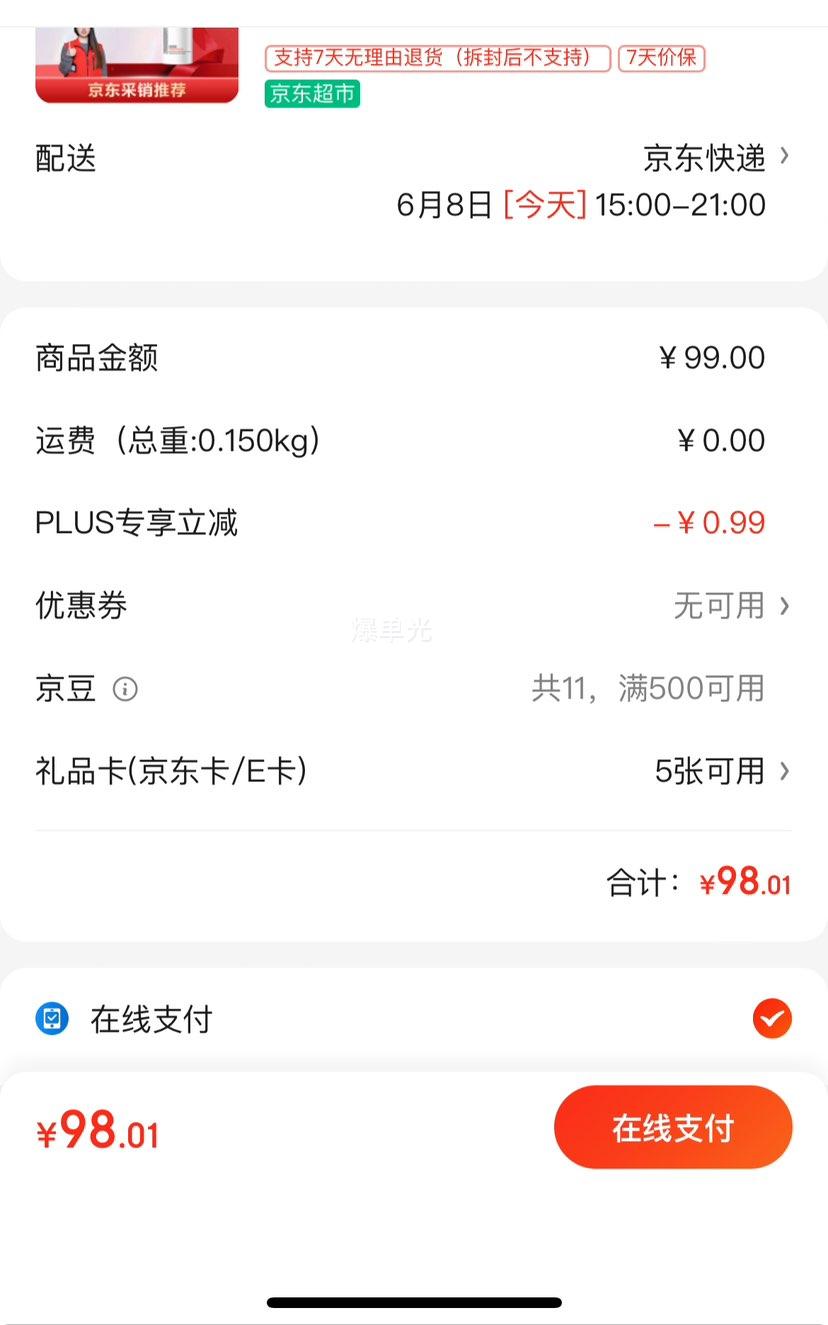Open the 配送 京东快递 delivery options

(x=714, y=158)
